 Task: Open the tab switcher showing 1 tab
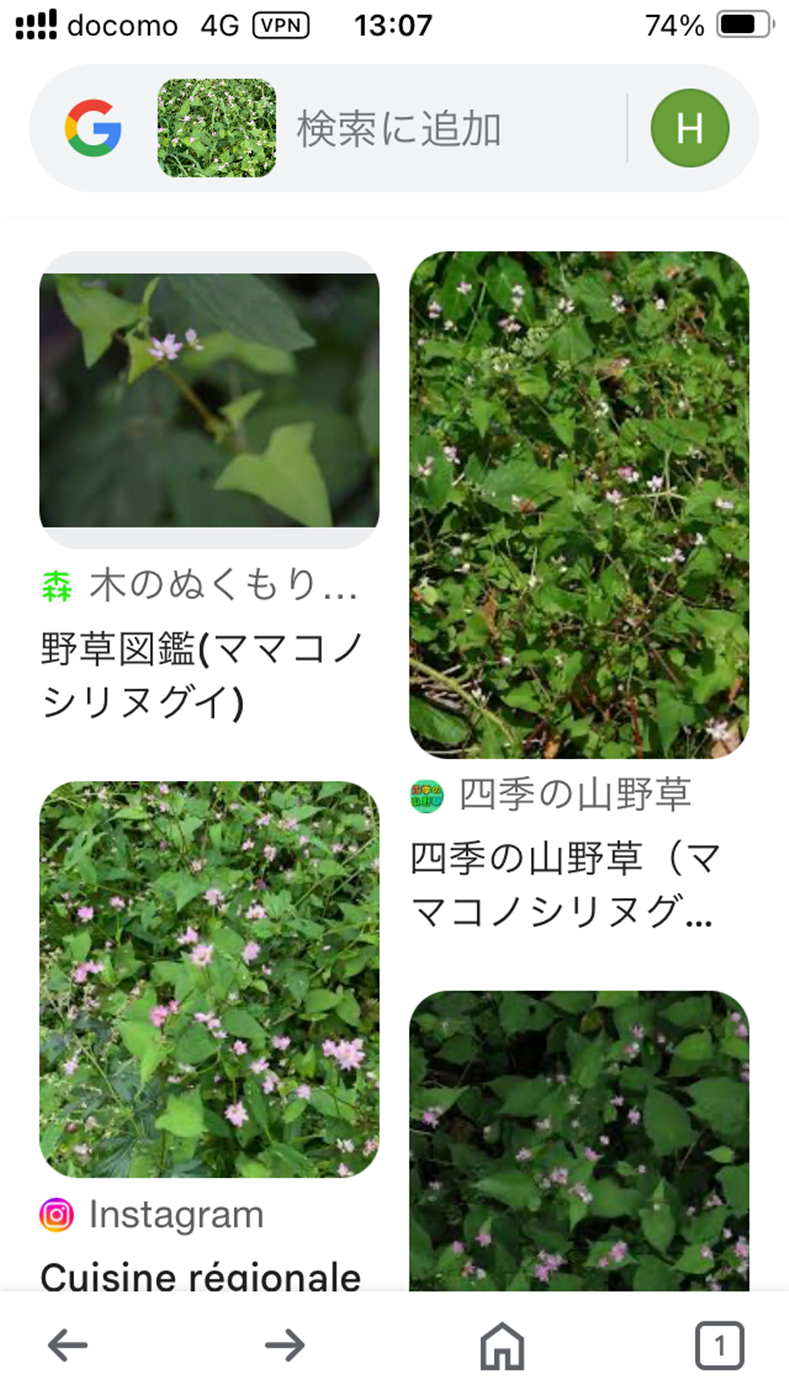tap(719, 1346)
